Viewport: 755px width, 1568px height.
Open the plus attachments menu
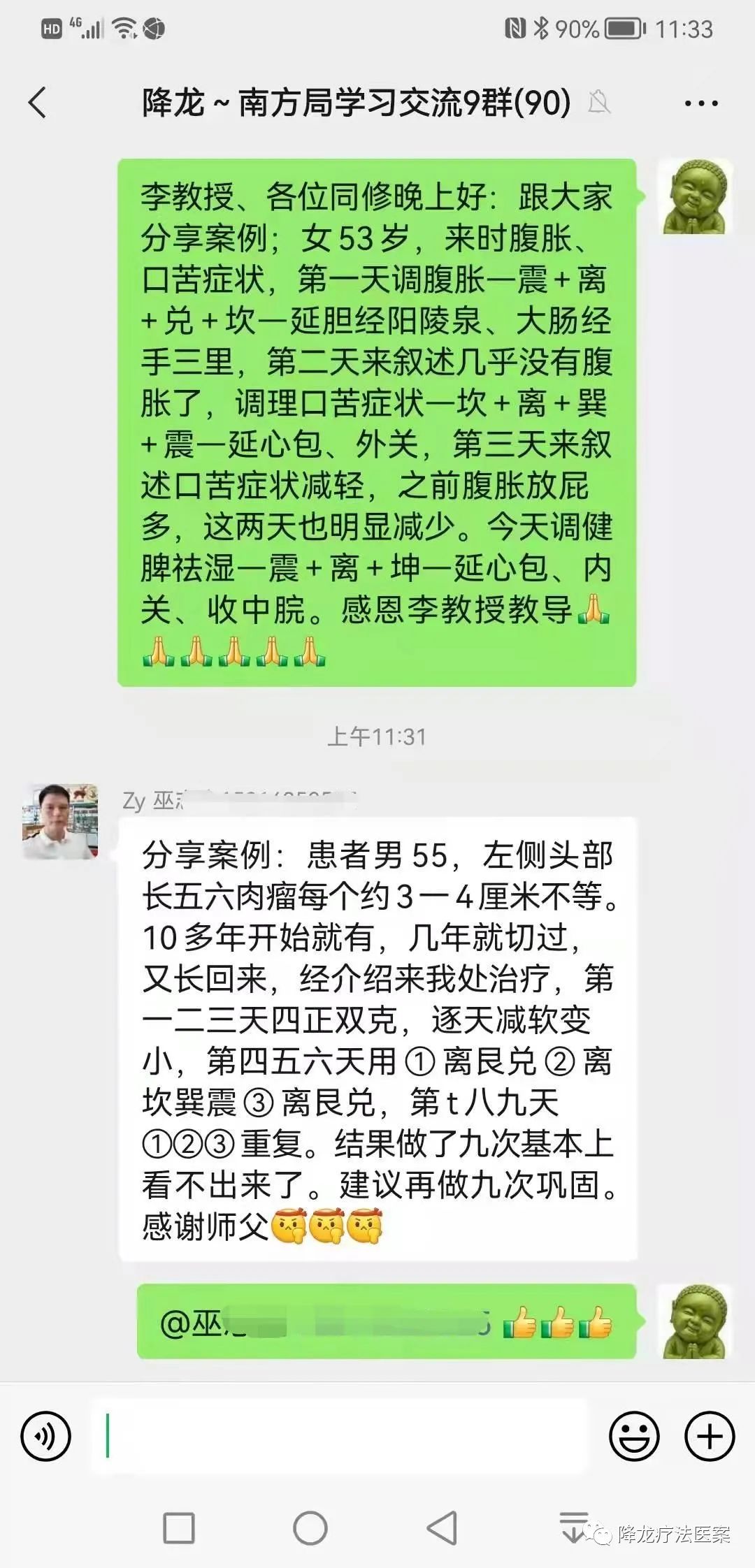[x=710, y=1436]
